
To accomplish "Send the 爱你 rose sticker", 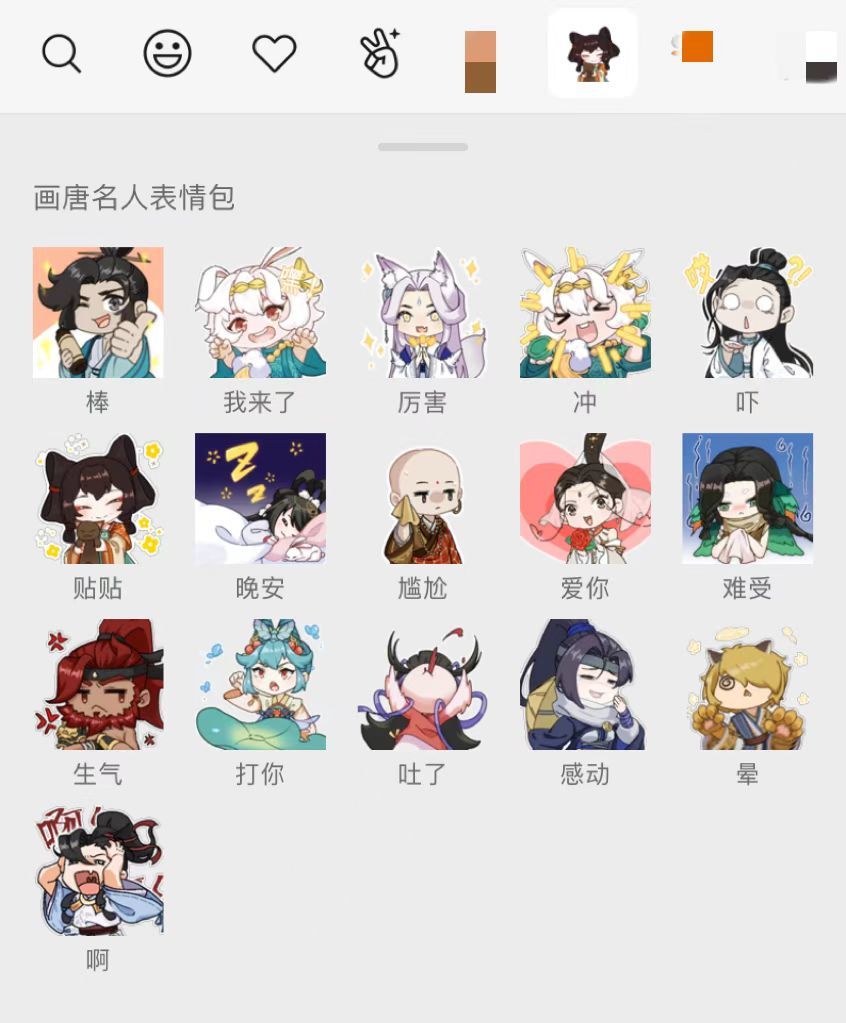I will click(x=584, y=498).
